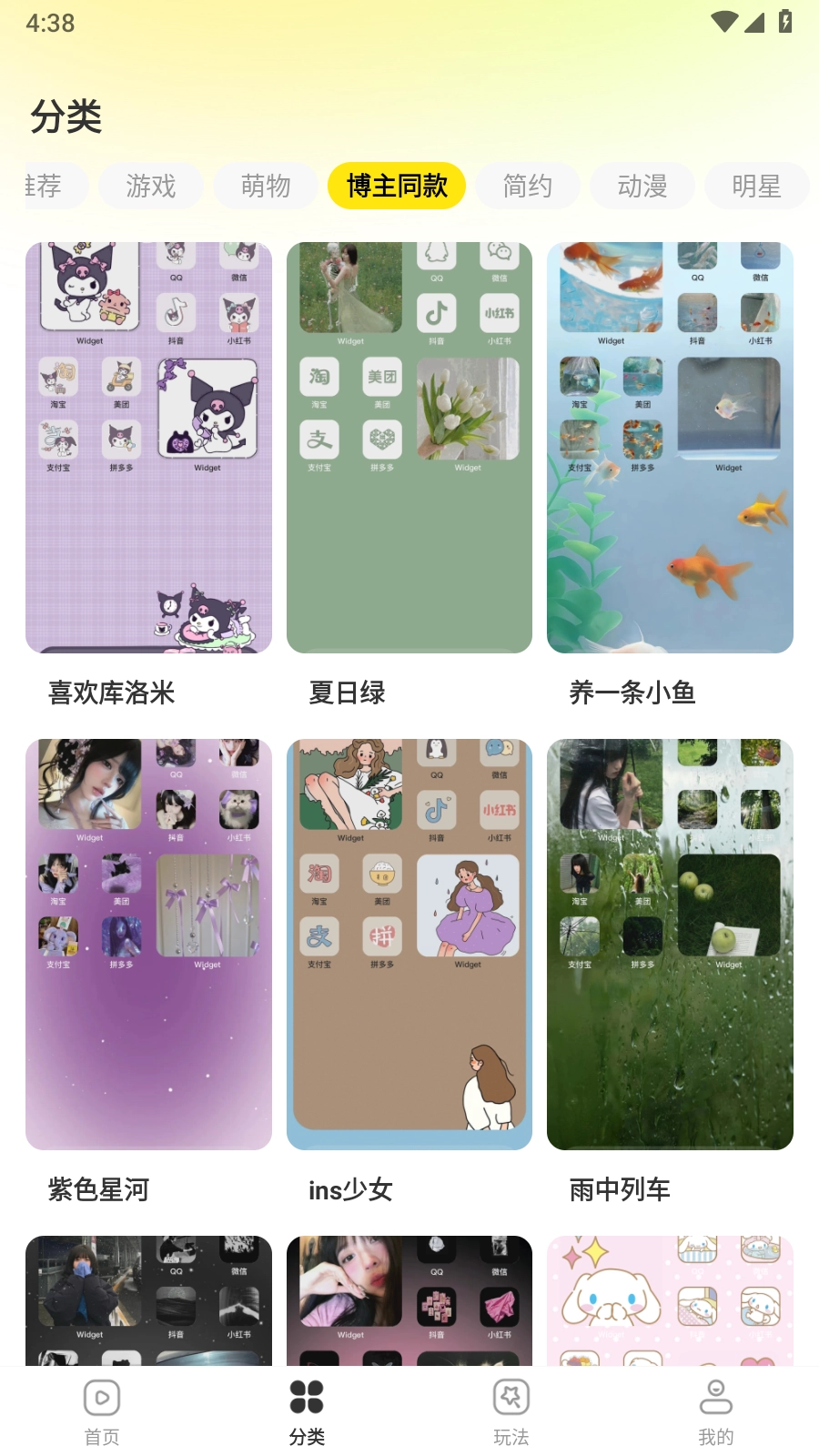Open the 动漫 category

(x=642, y=186)
